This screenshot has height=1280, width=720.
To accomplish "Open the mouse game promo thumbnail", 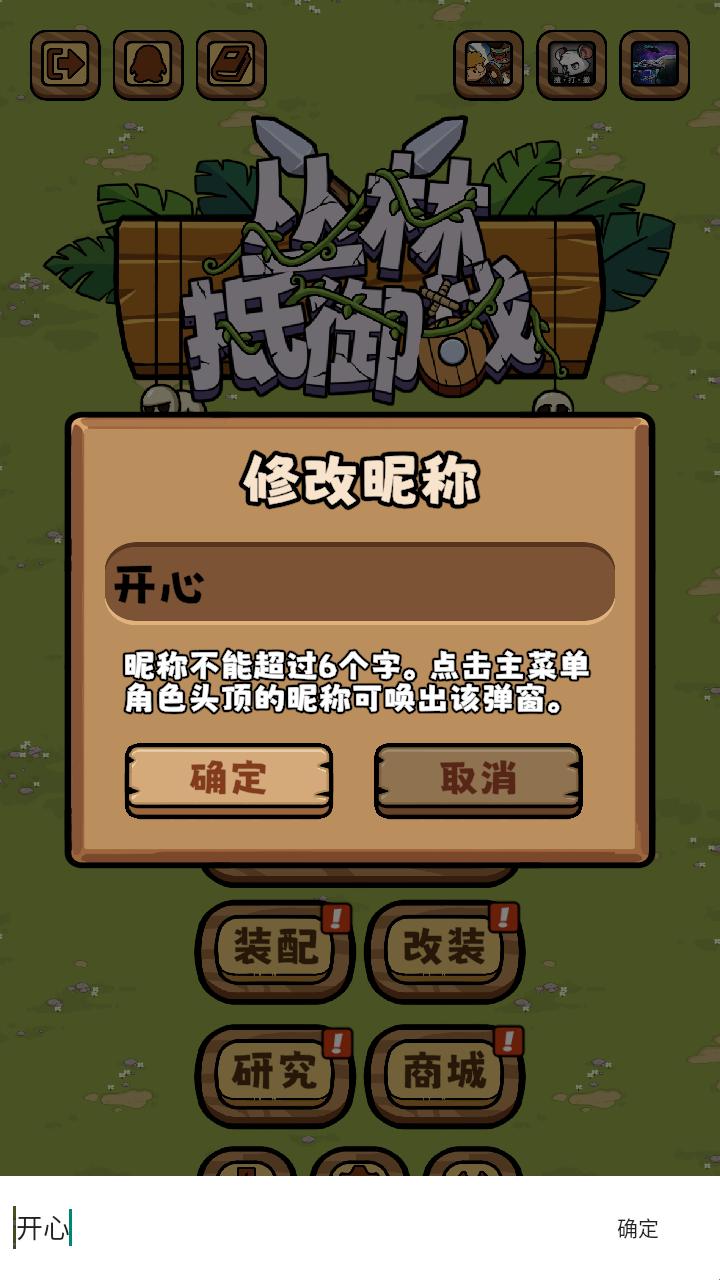I will click(572, 65).
